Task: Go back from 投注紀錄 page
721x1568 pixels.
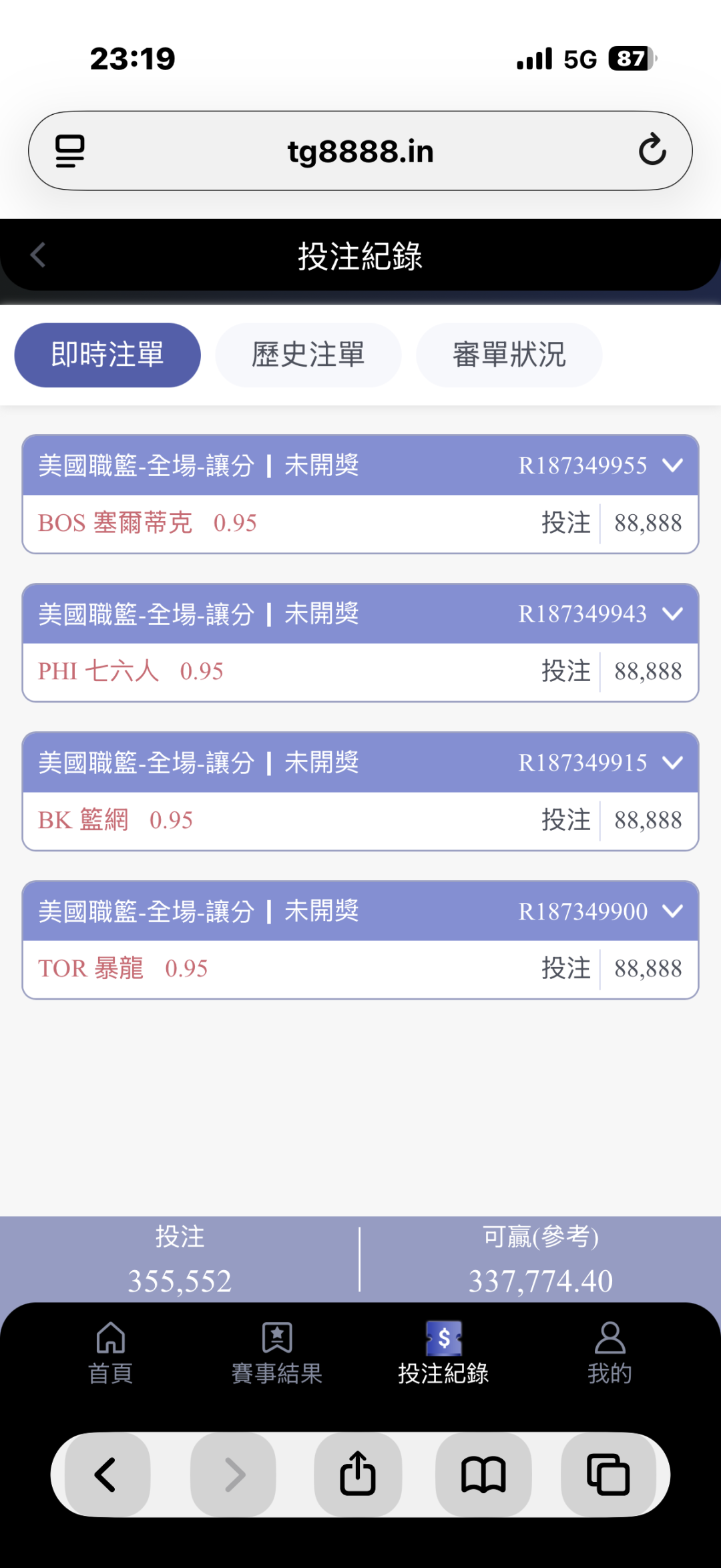Action: 38,255
